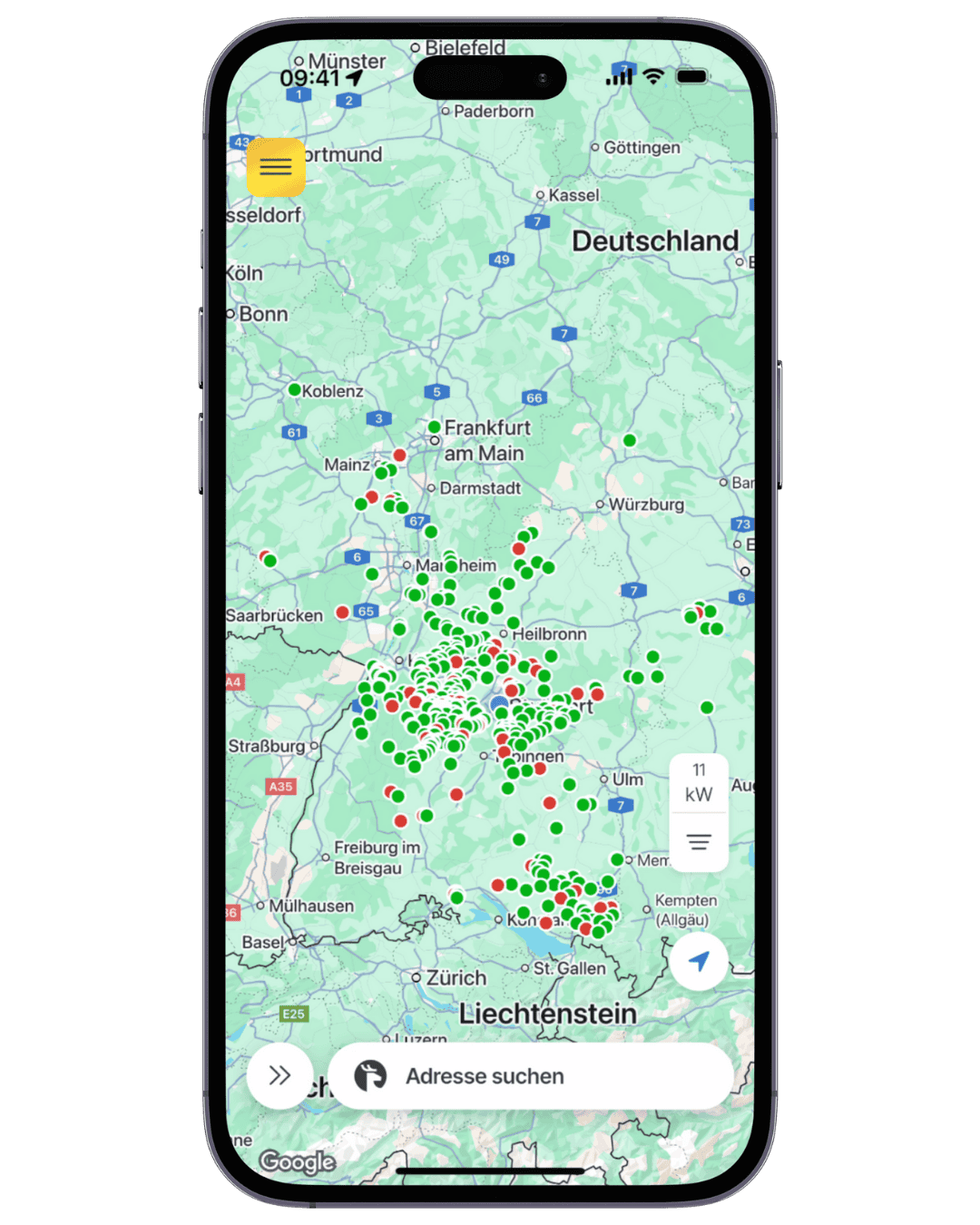980x1225 pixels.
Task: Select the 11 kW power filter
Action: (x=698, y=782)
